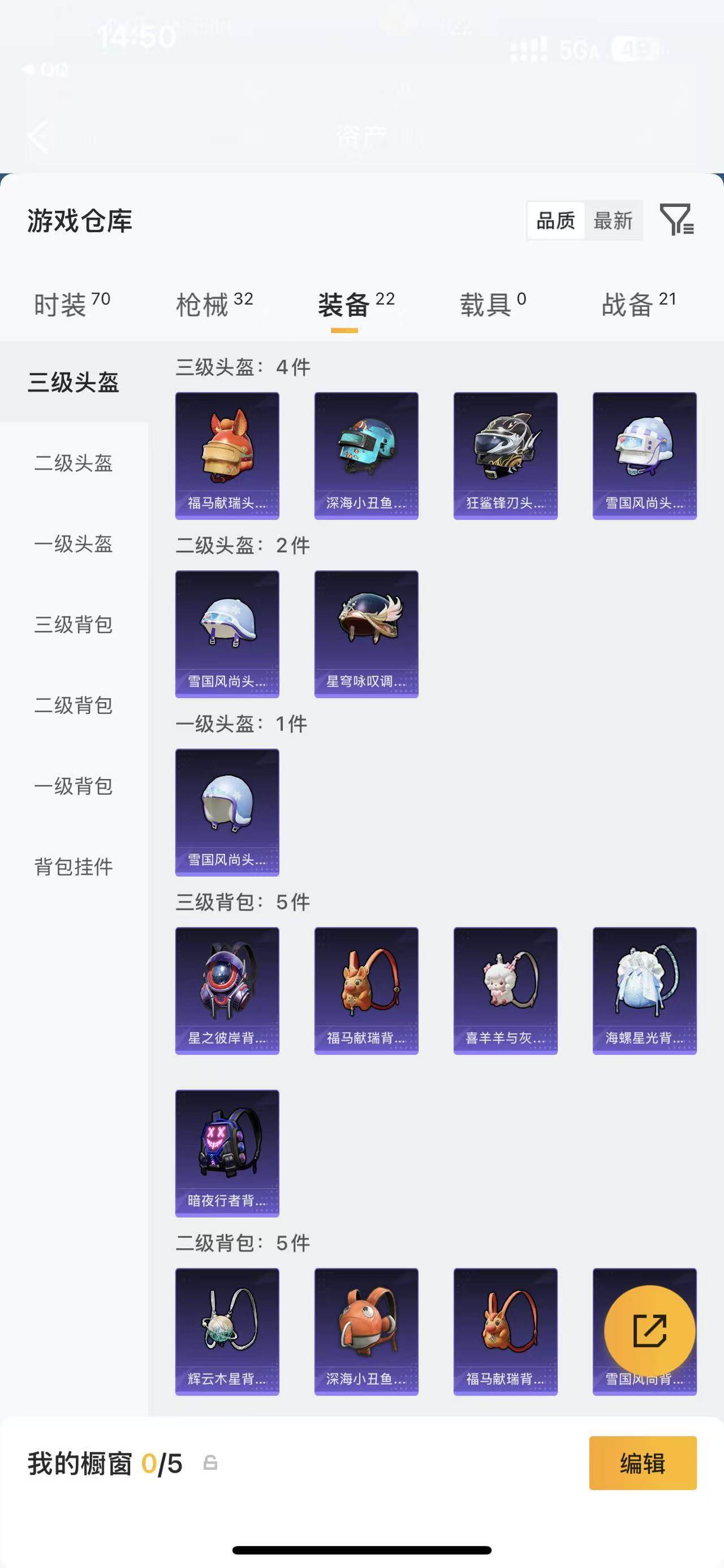Select the 暗夜行者背包 item
The image size is (724, 1568).
pos(226,1153)
